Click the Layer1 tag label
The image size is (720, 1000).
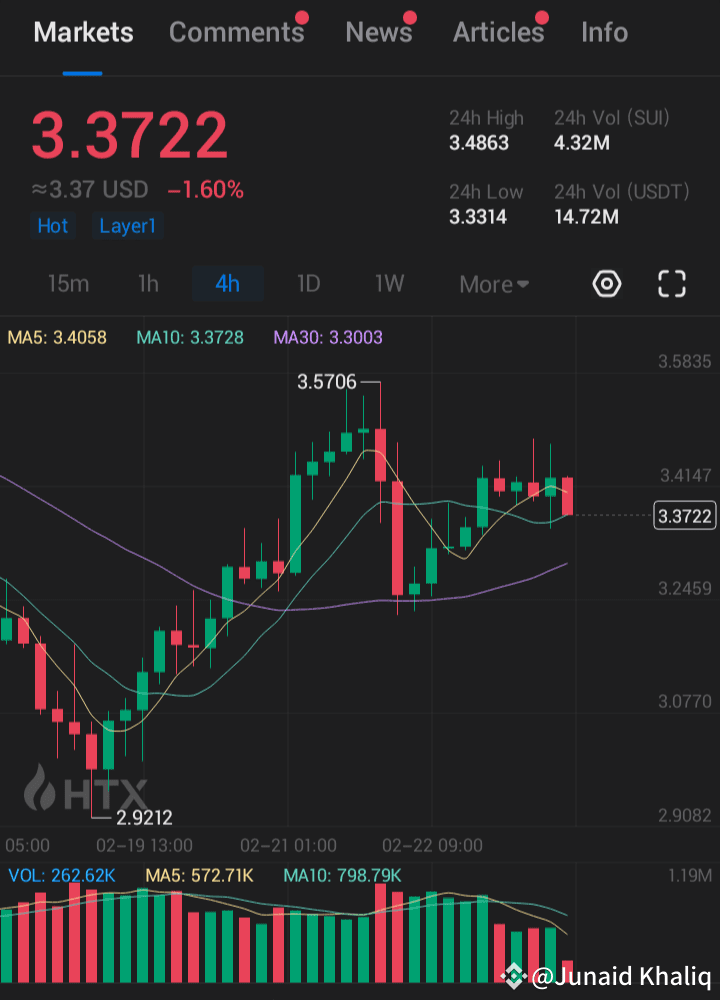pos(127,226)
